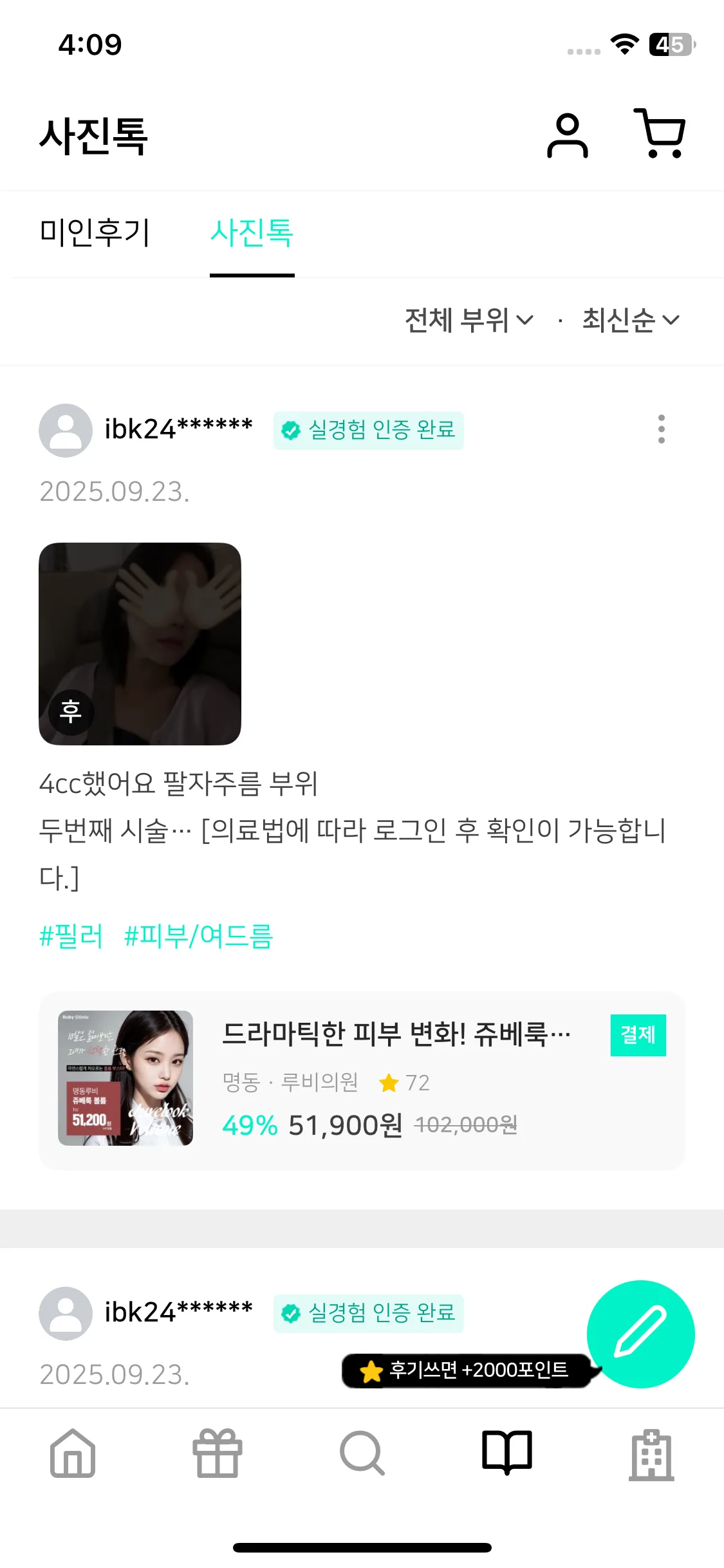Tap the #피부/여드름 hashtag
Viewport: 724px width, 1568px height.
[198, 936]
